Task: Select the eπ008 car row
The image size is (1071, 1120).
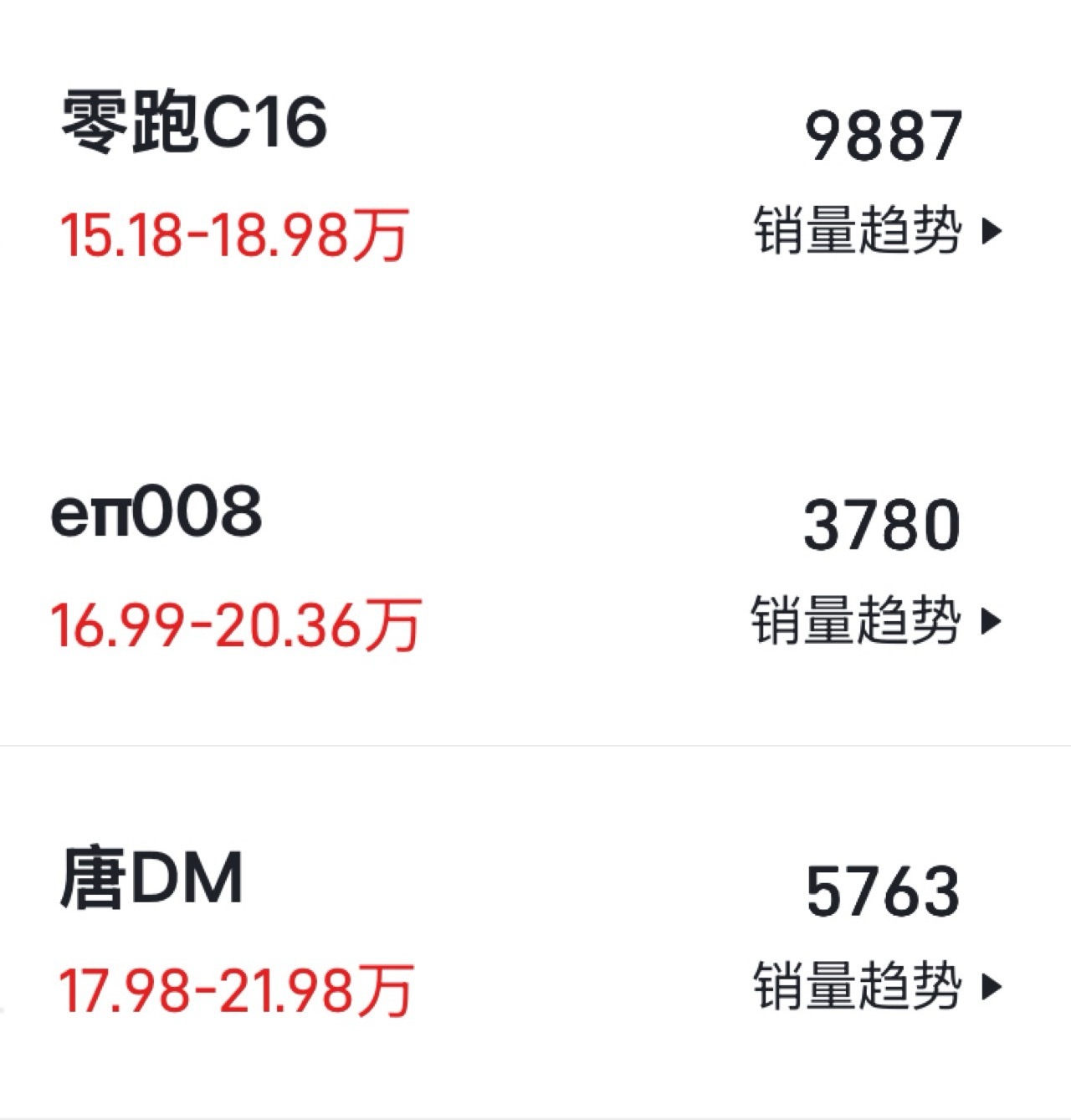Action: pyautogui.click(x=156, y=511)
